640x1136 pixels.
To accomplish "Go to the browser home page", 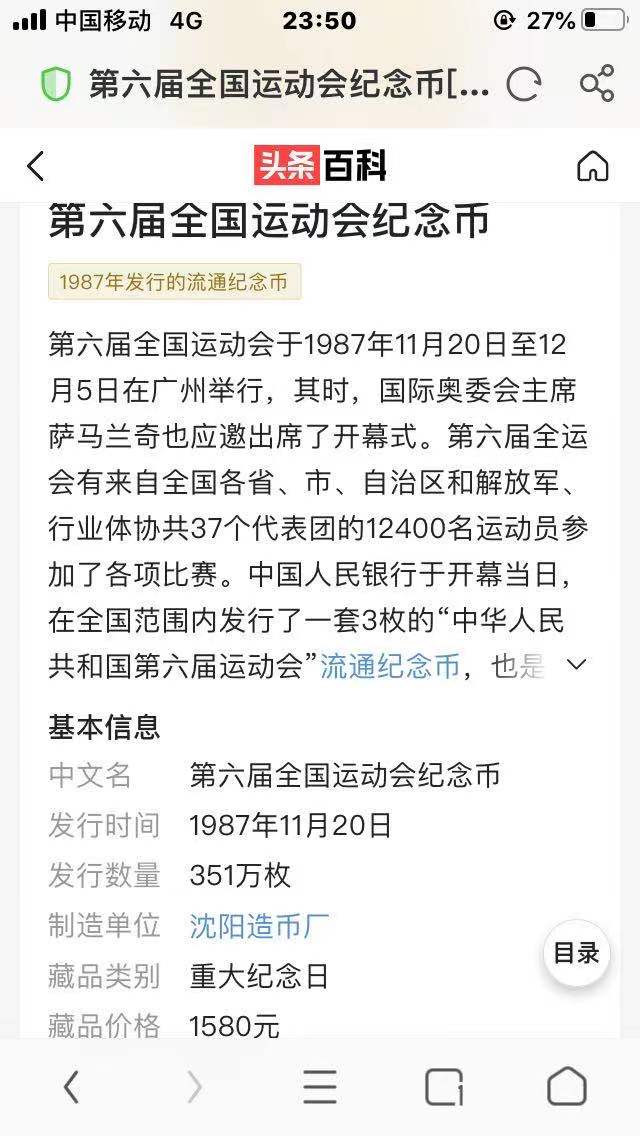I will click(x=566, y=1087).
